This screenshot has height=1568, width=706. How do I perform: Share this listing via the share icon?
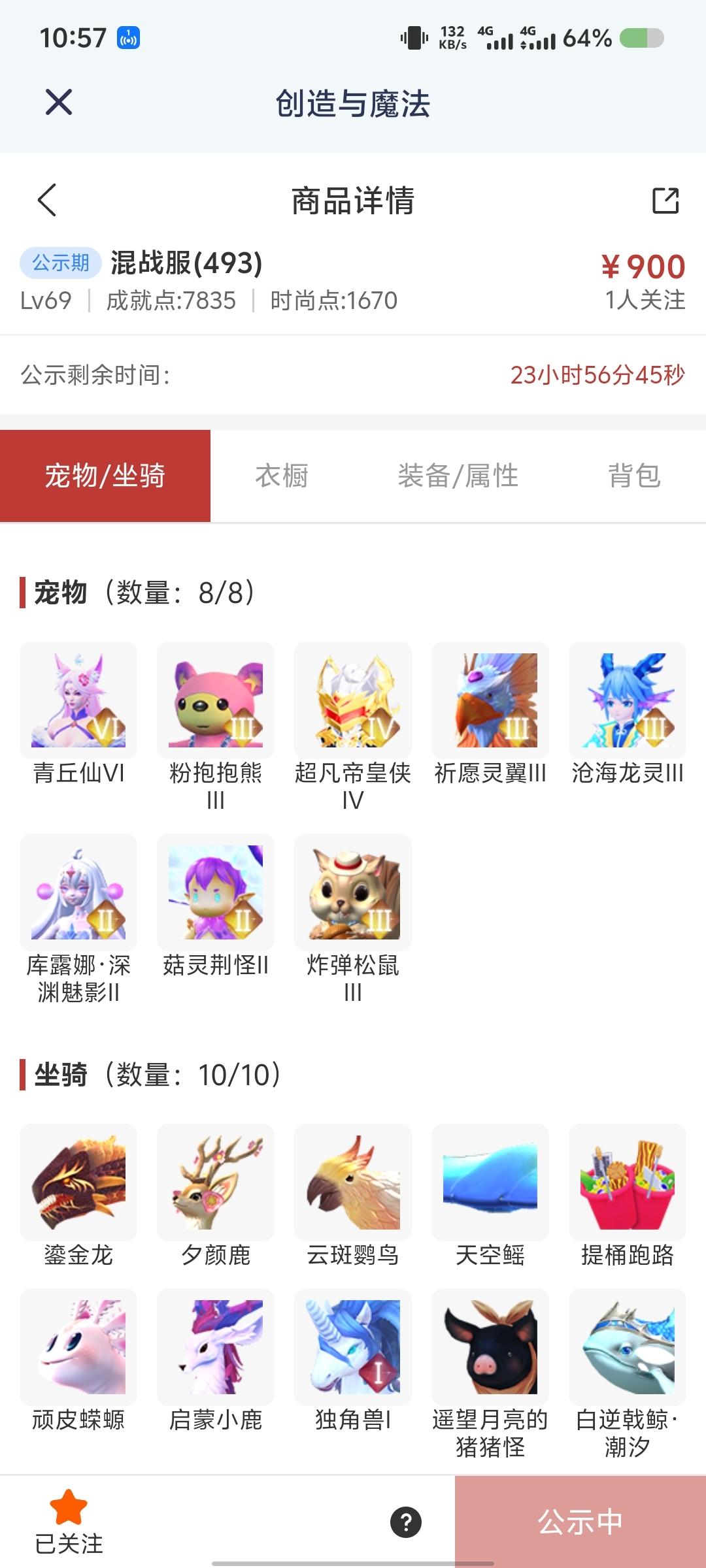point(665,201)
